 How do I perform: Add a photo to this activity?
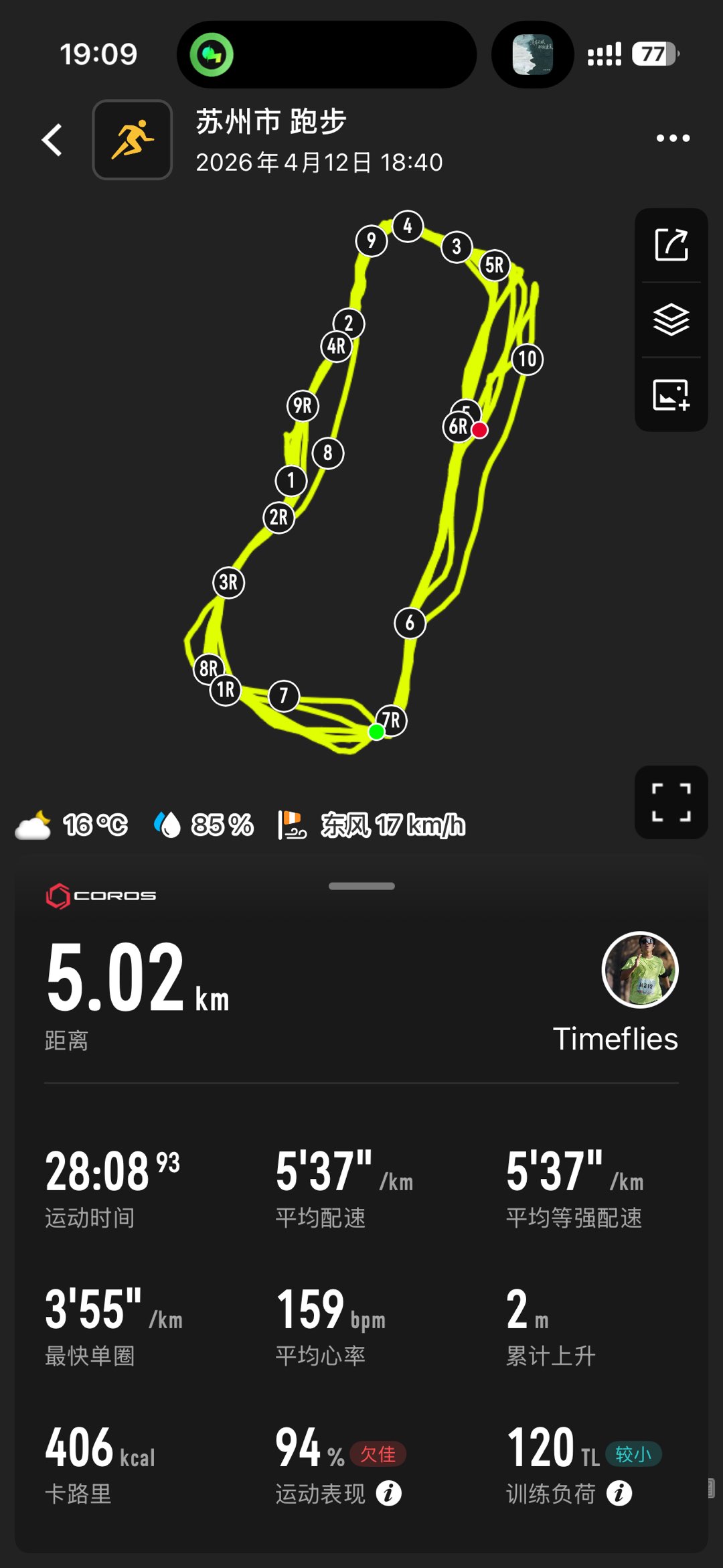[671, 395]
